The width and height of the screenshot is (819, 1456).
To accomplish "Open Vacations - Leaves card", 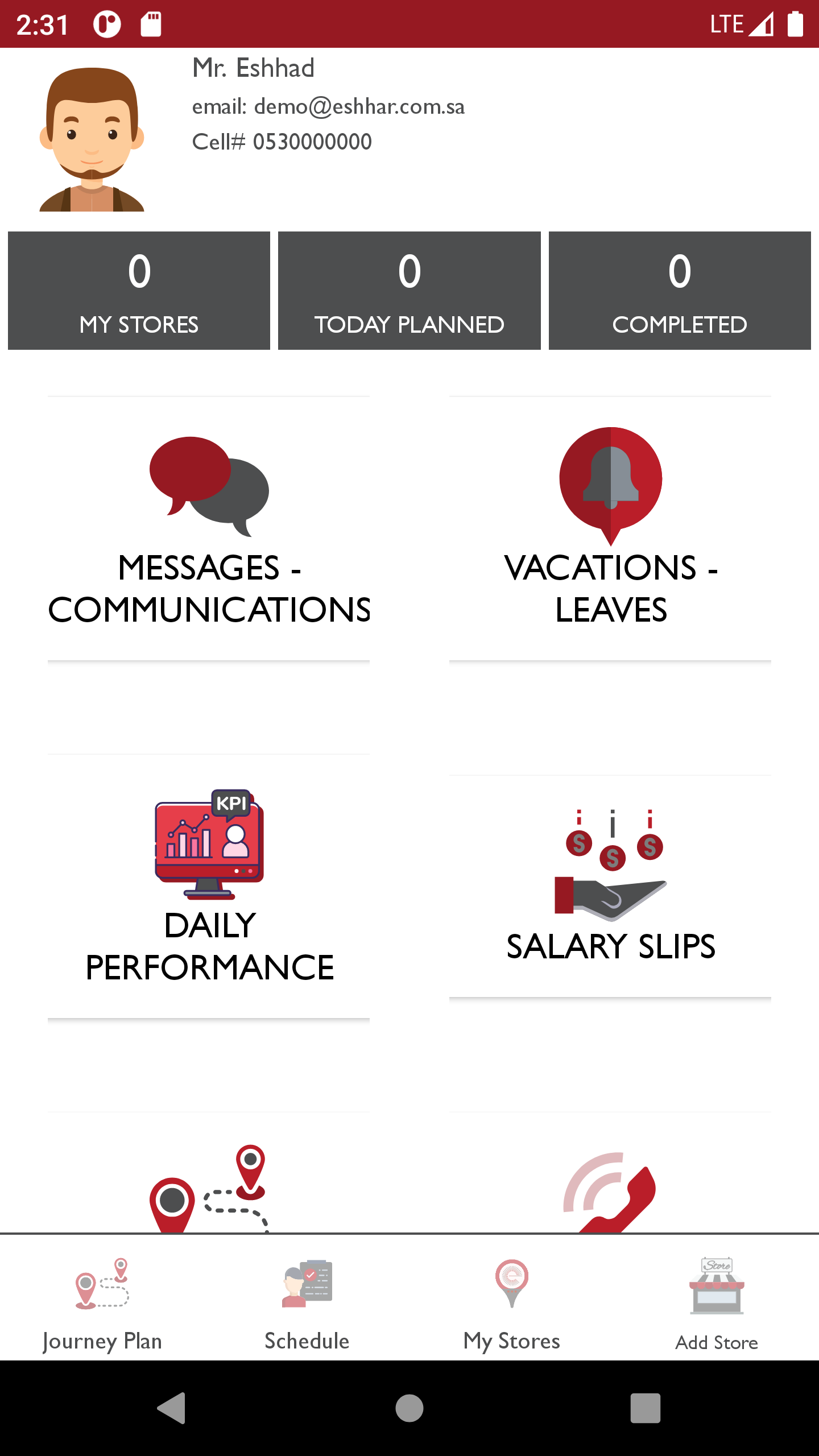I will pyautogui.click(x=610, y=529).
